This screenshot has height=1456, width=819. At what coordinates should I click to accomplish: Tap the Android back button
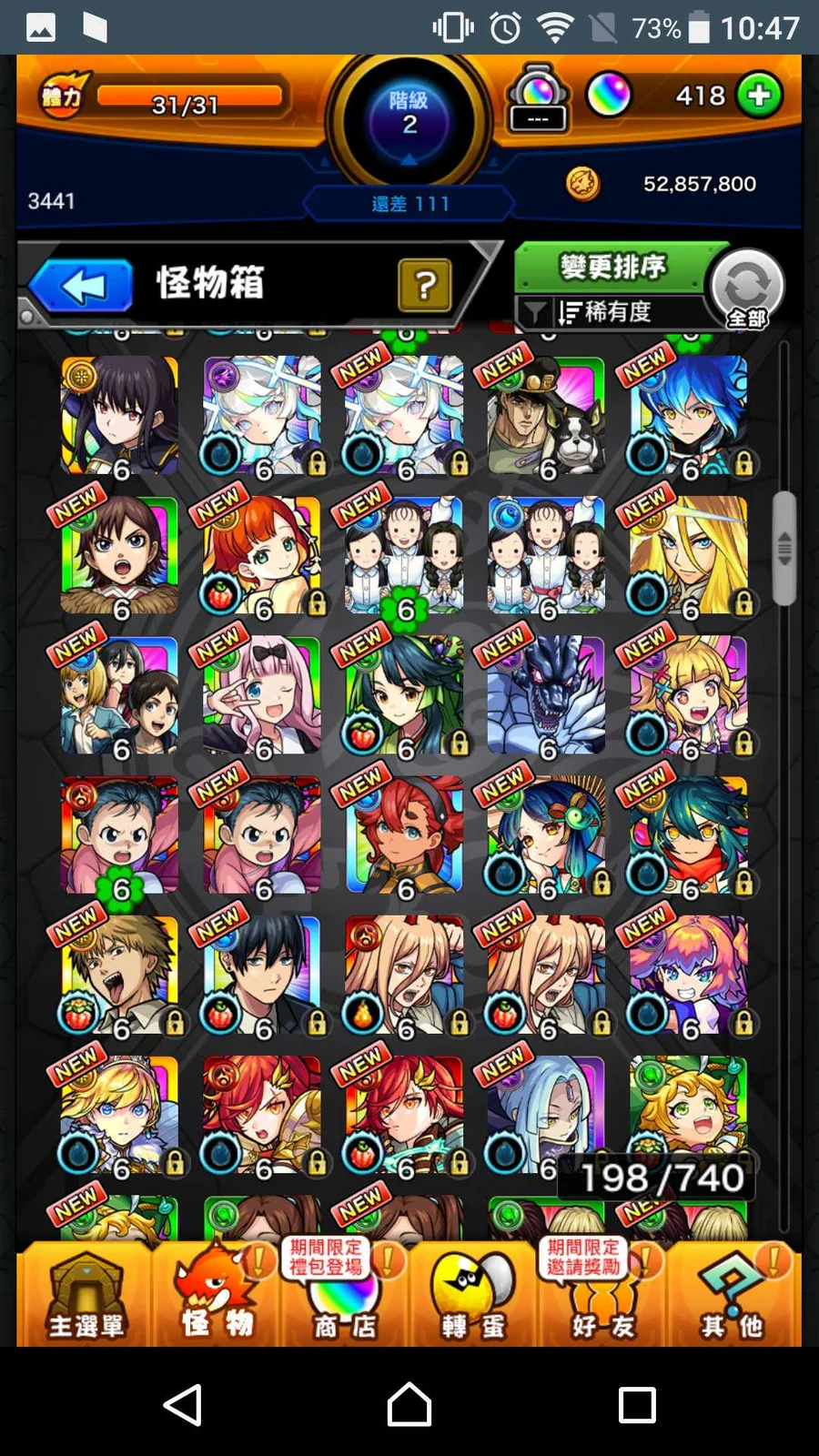(x=182, y=1404)
